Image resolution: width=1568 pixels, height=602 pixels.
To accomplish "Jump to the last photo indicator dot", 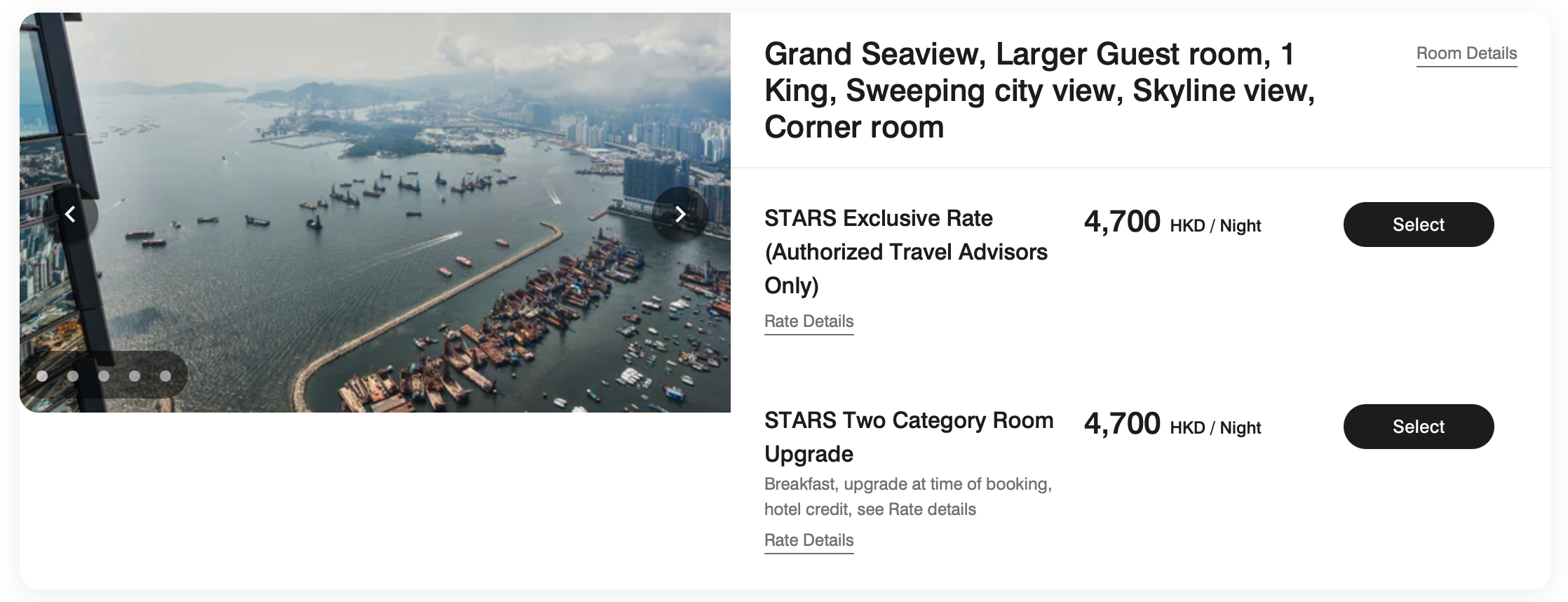I will pyautogui.click(x=165, y=375).
